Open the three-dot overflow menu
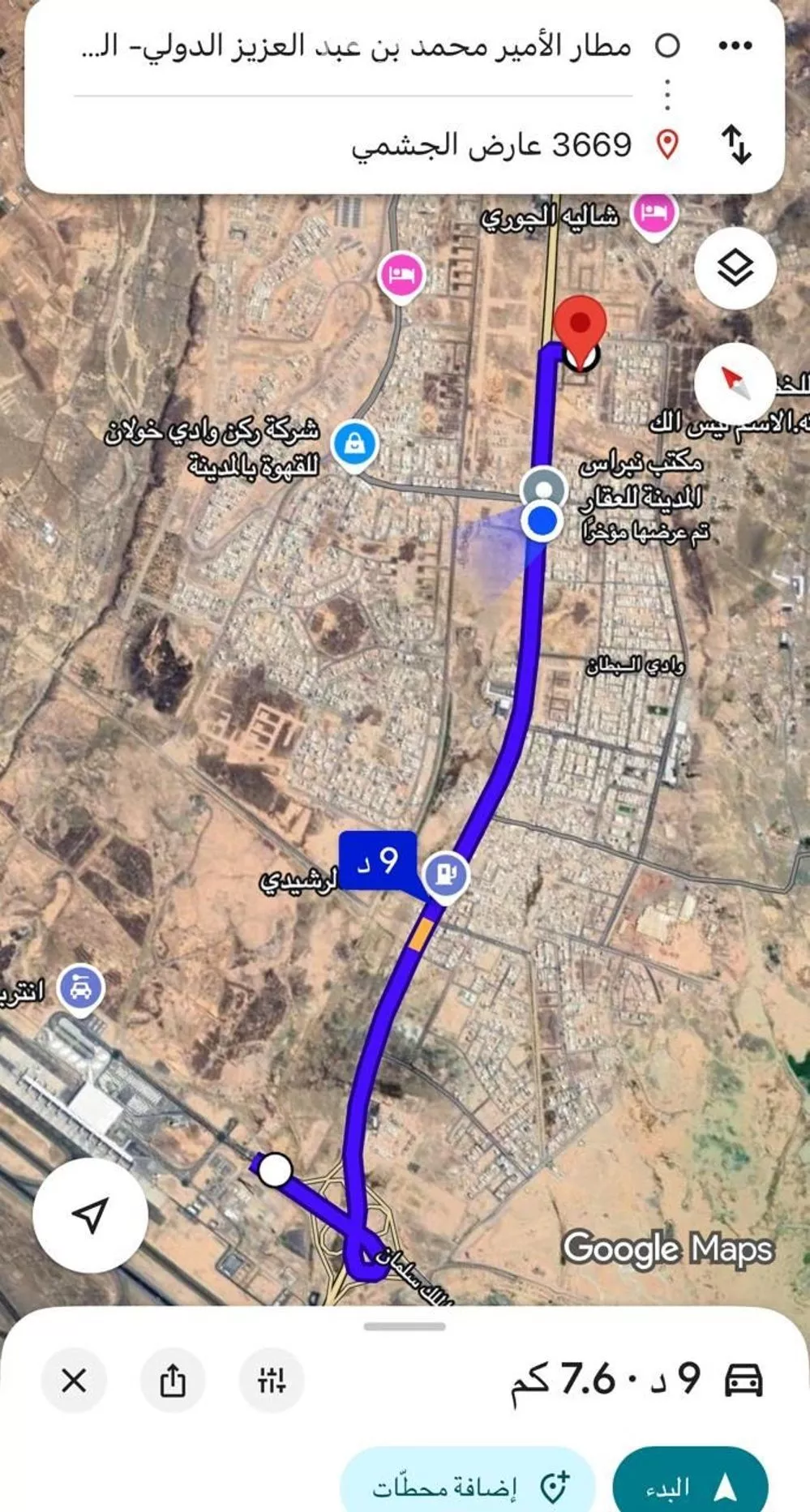The image size is (810, 1512). pyautogui.click(x=735, y=46)
